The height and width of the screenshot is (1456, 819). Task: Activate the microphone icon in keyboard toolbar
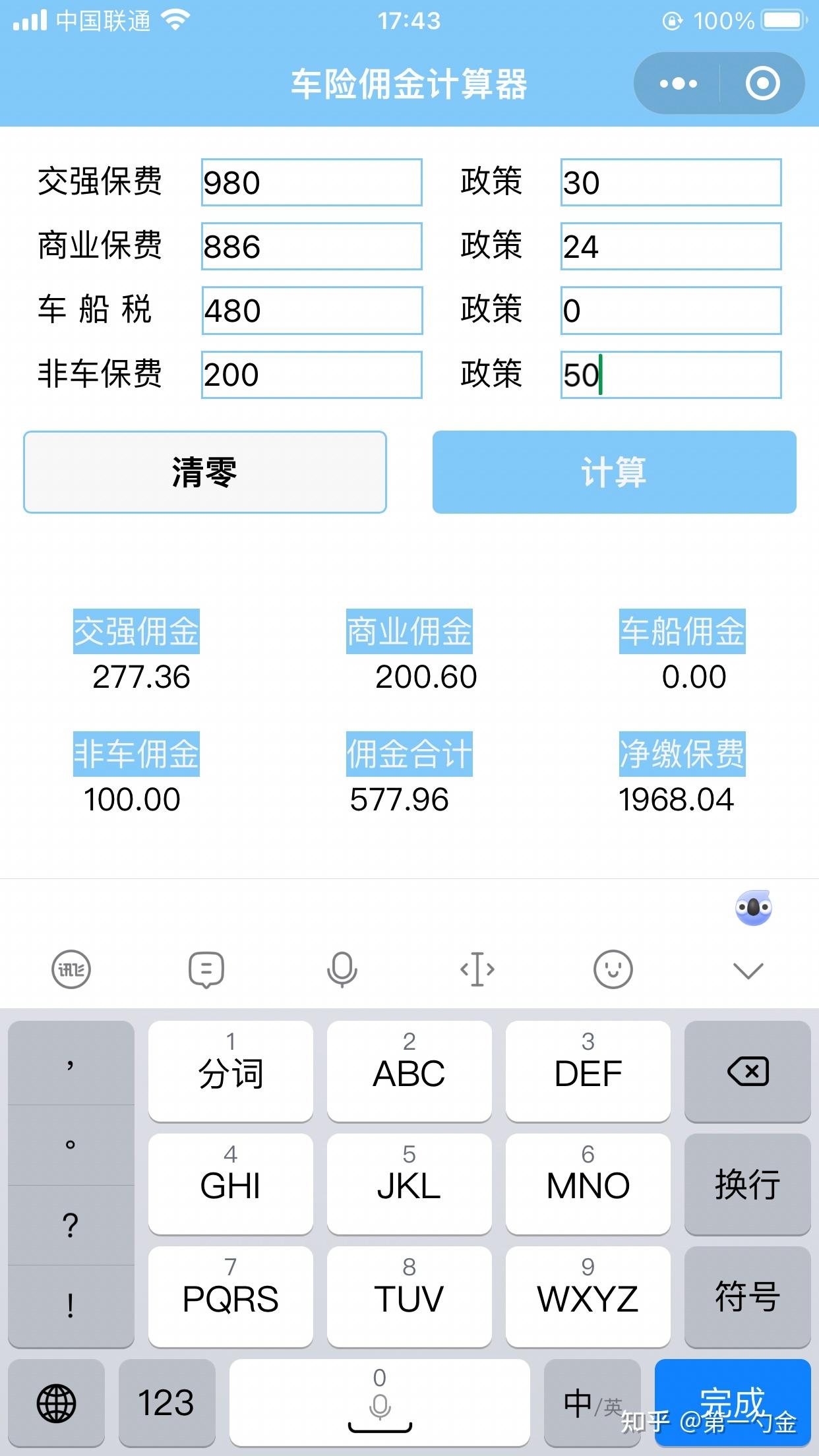341,969
